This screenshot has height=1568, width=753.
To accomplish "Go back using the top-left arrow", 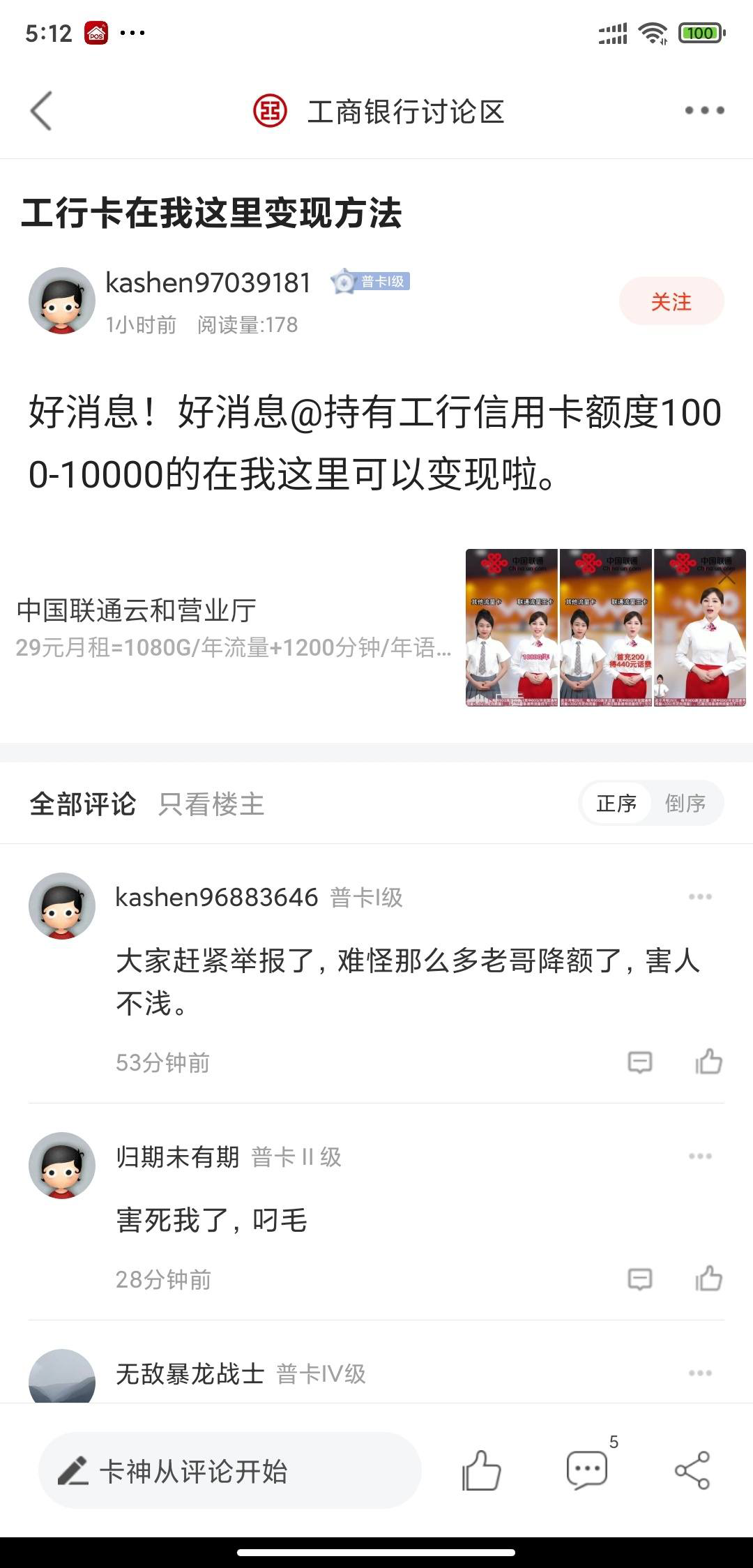I will coord(42,111).
